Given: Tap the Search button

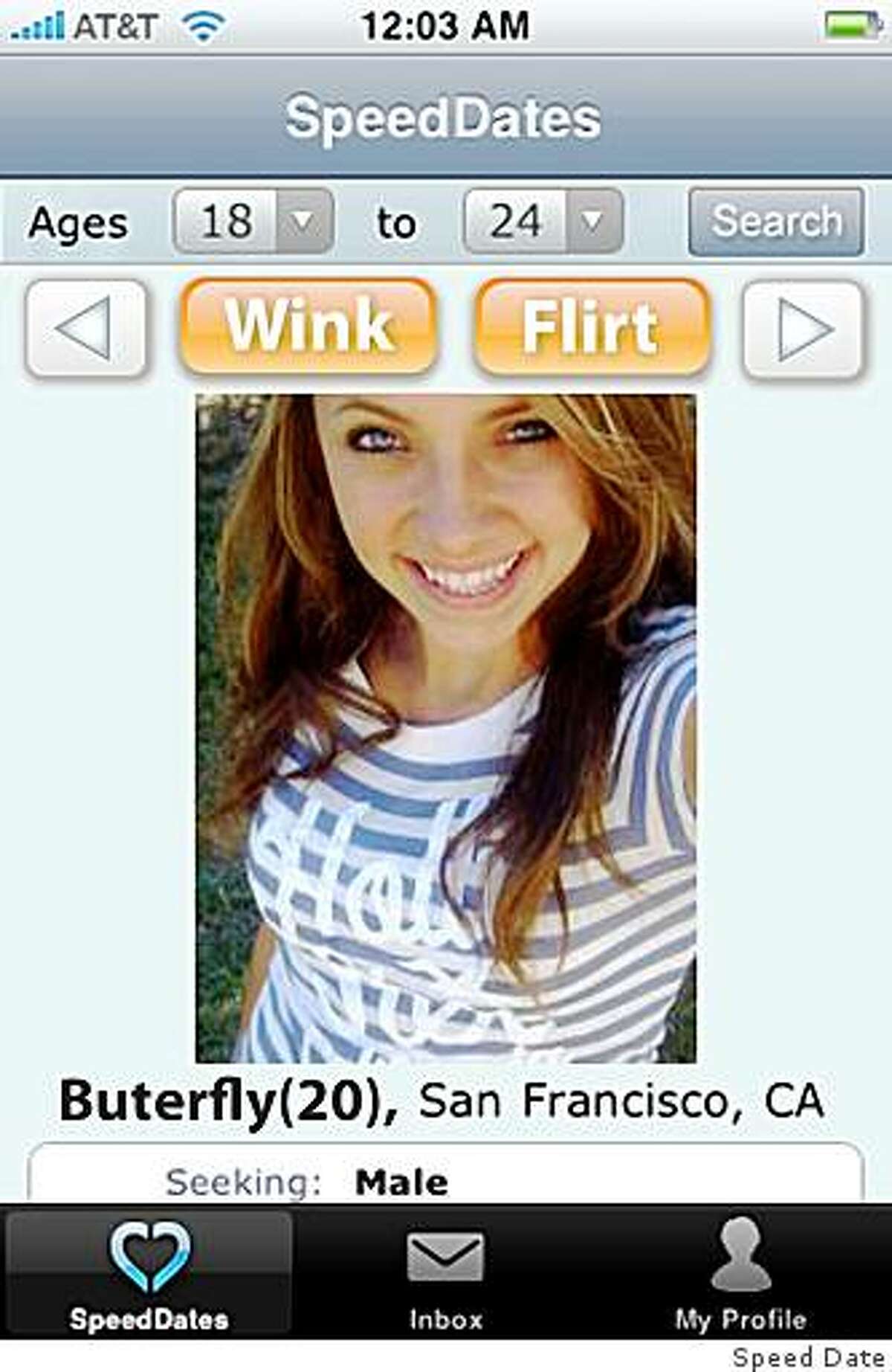Looking at the screenshot, I should pyautogui.click(x=776, y=222).
